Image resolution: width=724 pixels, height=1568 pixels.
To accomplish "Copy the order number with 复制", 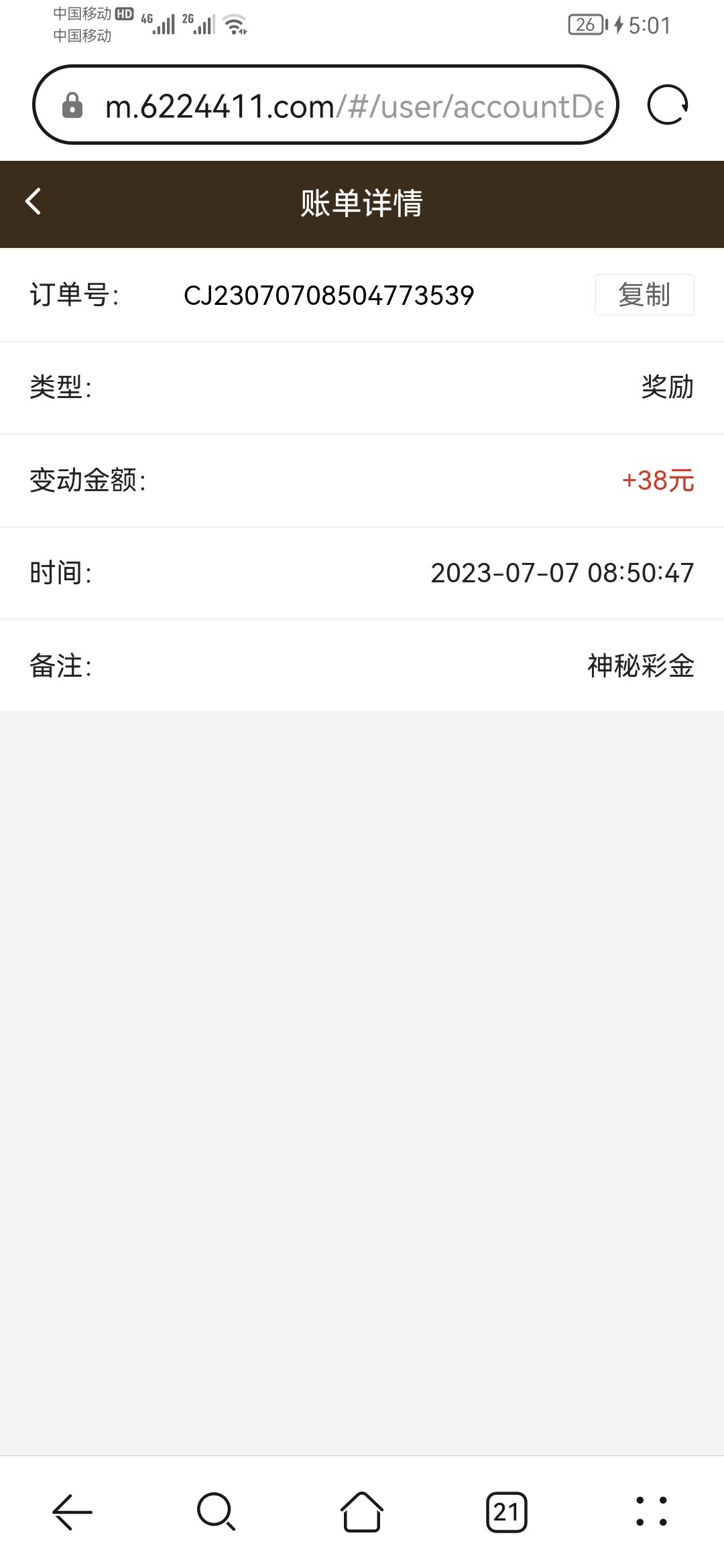I will tap(644, 295).
